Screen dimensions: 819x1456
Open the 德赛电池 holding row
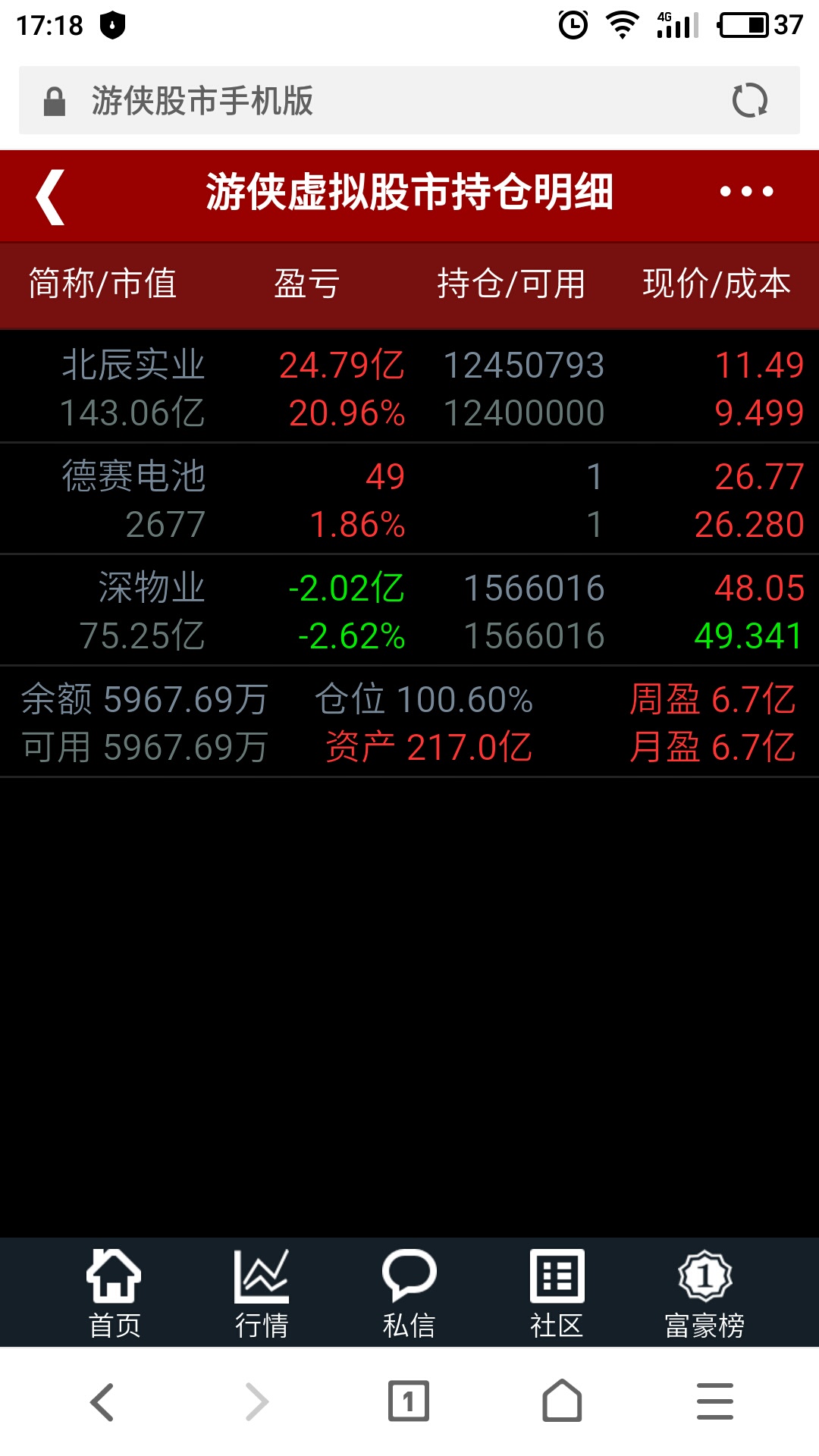pyautogui.click(x=409, y=499)
